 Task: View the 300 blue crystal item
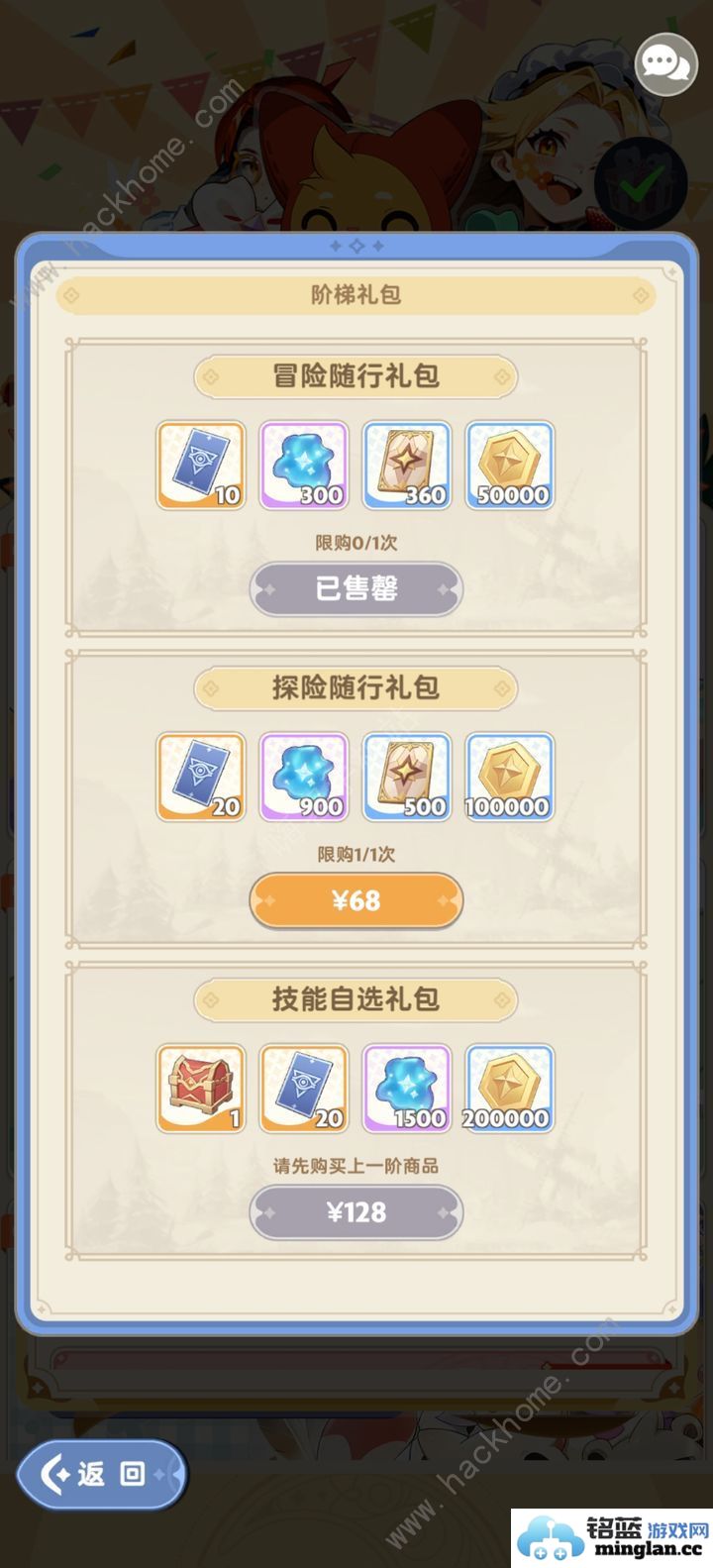[304, 466]
